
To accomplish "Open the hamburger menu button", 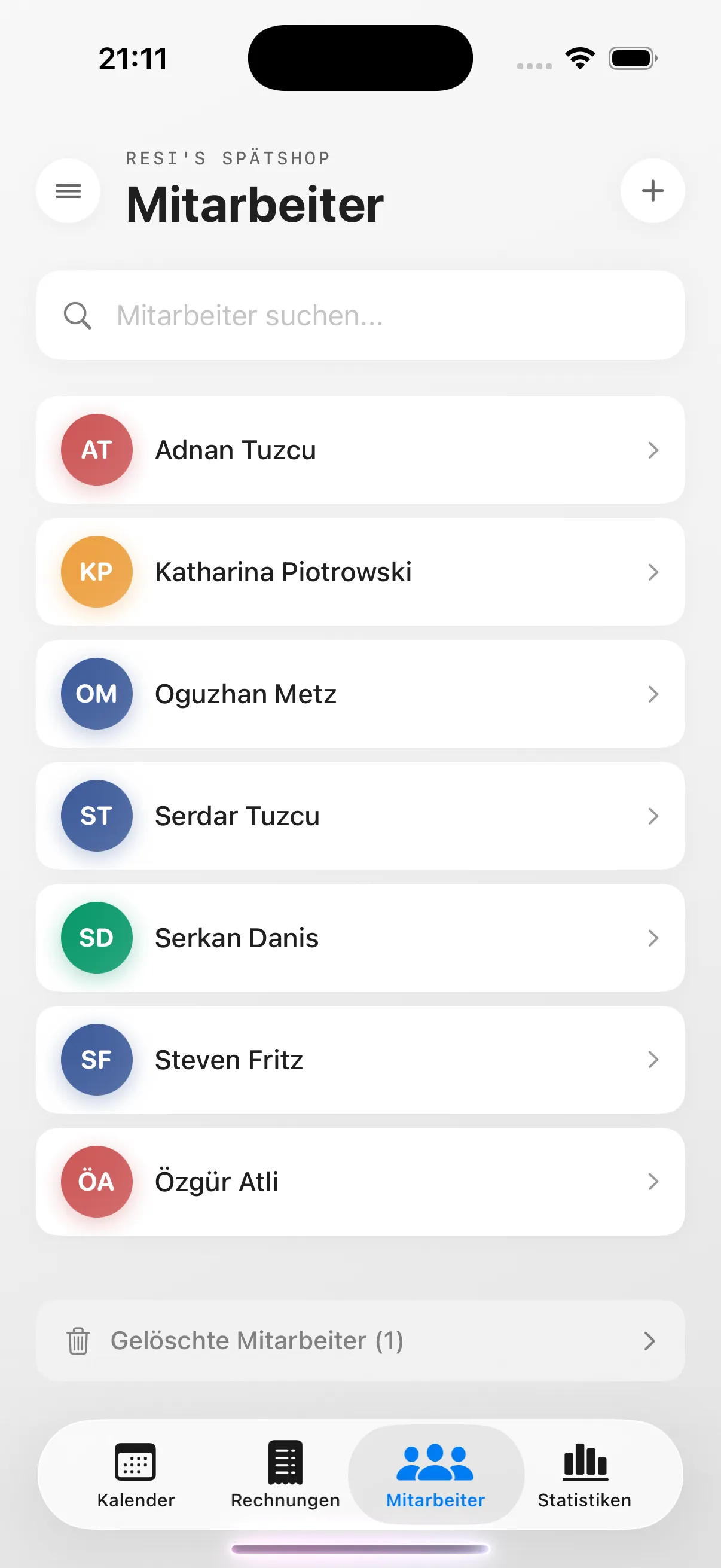I will (x=68, y=191).
